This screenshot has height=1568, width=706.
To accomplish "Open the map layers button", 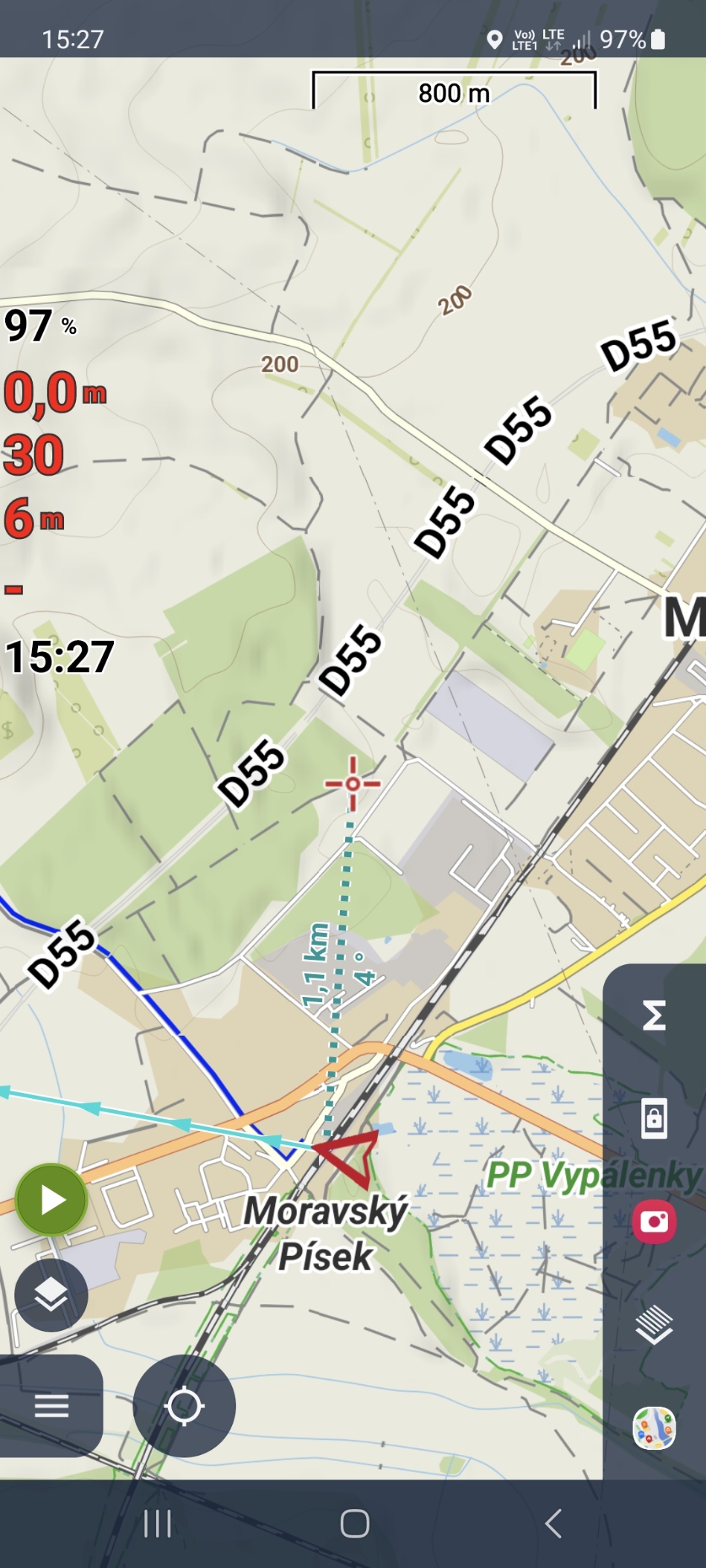I will click(51, 1295).
